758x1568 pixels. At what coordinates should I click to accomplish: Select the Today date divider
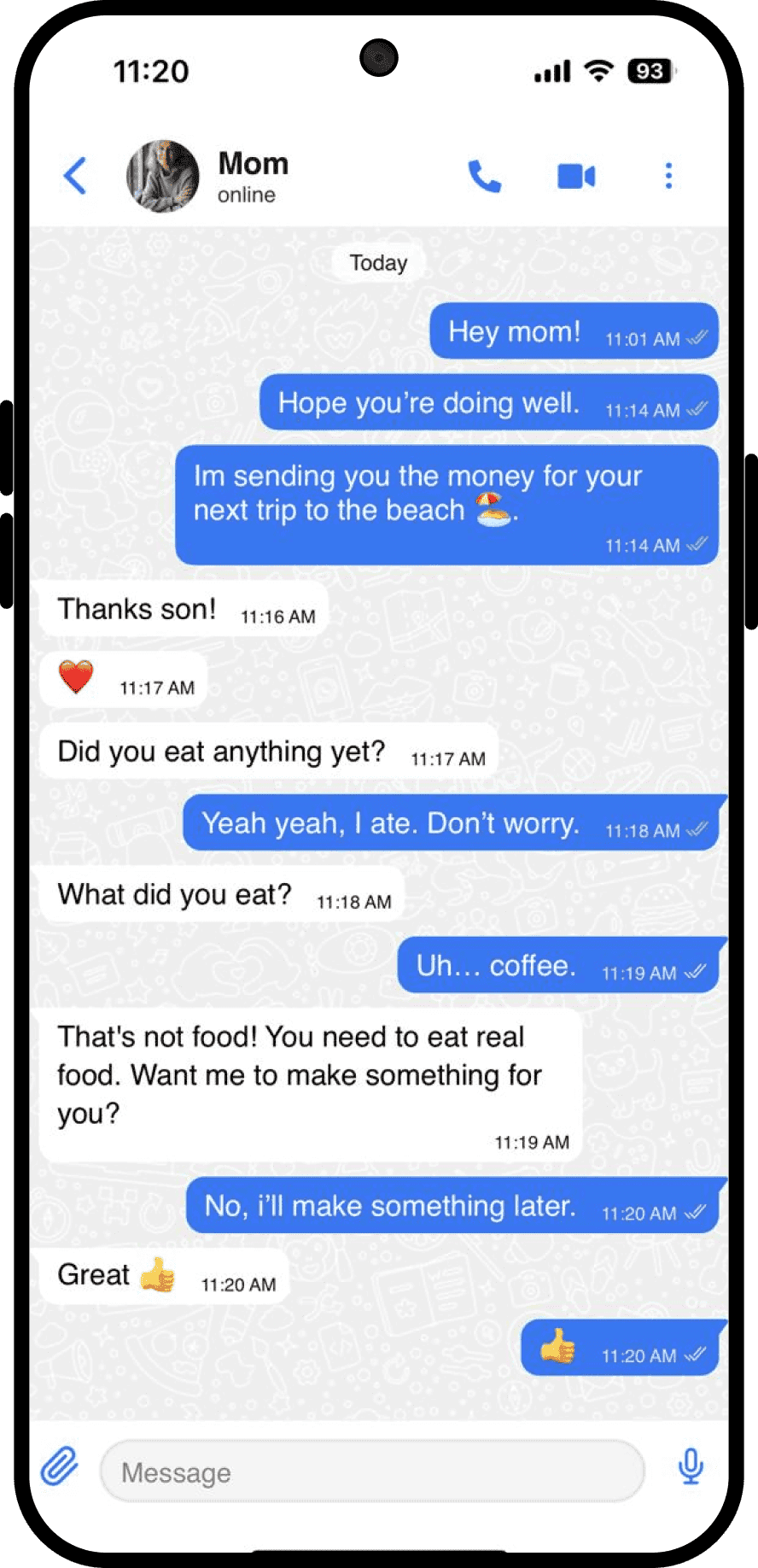(377, 263)
